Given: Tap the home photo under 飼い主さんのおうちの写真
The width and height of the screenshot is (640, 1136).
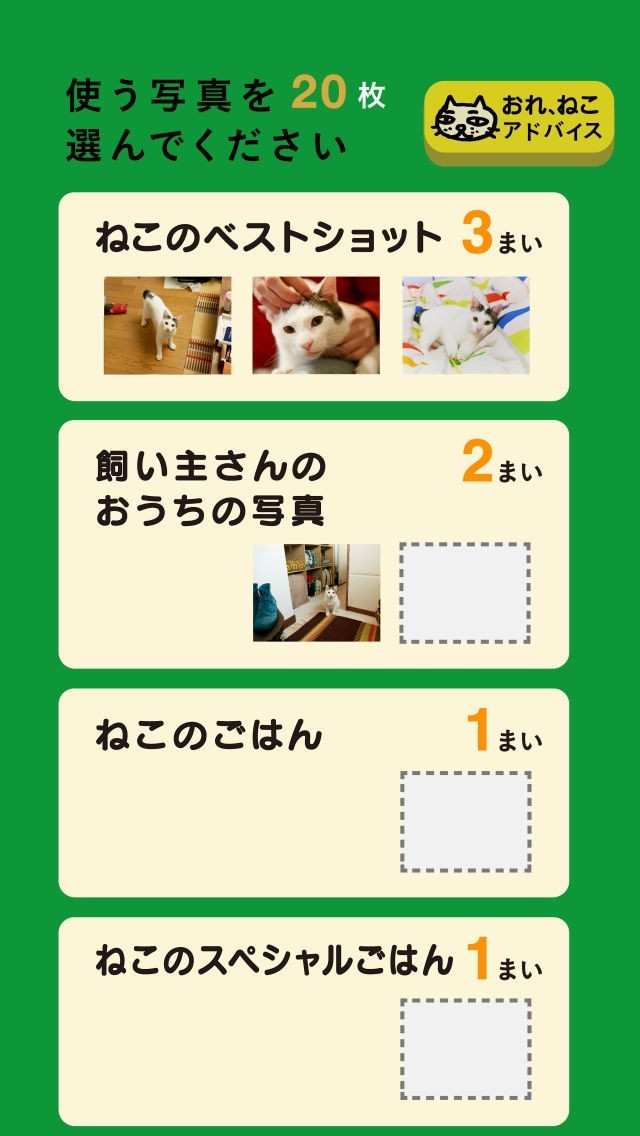Looking at the screenshot, I should click(316, 592).
